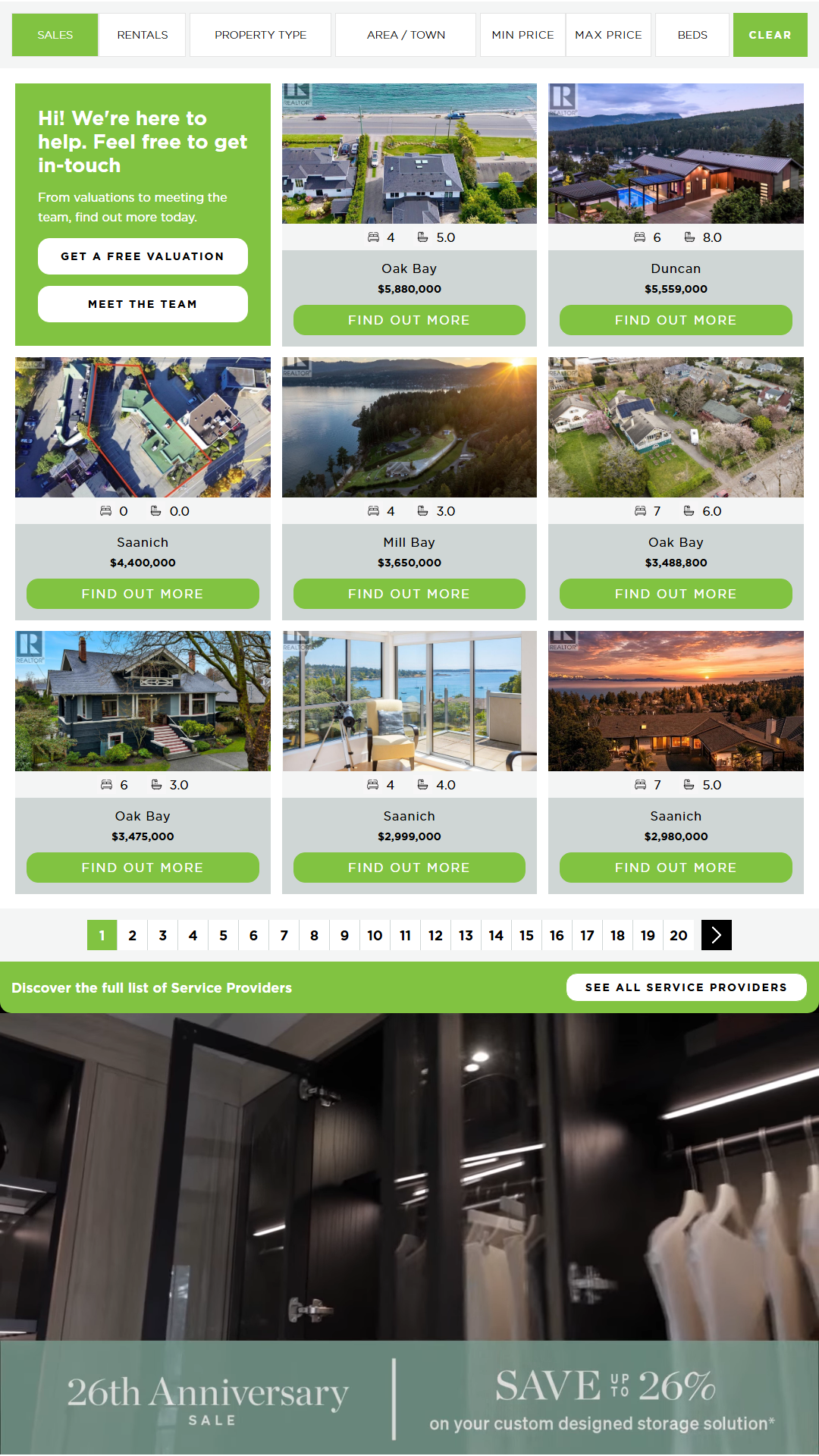Find out more about $5,880,000 Oak Bay home
This screenshot has height=1456, width=819.
click(x=409, y=320)
